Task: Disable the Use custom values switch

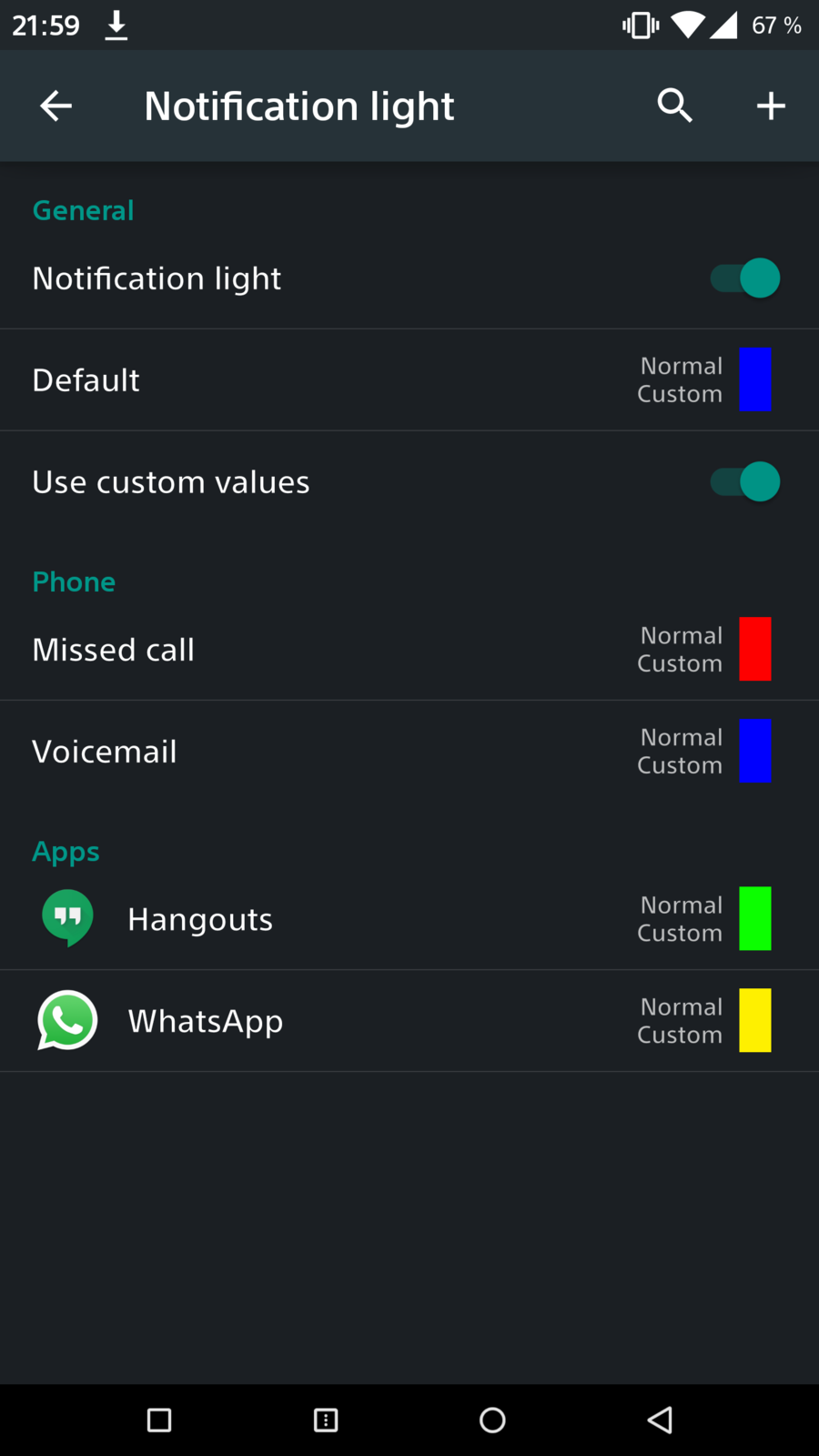Action: tap(744, 481)
